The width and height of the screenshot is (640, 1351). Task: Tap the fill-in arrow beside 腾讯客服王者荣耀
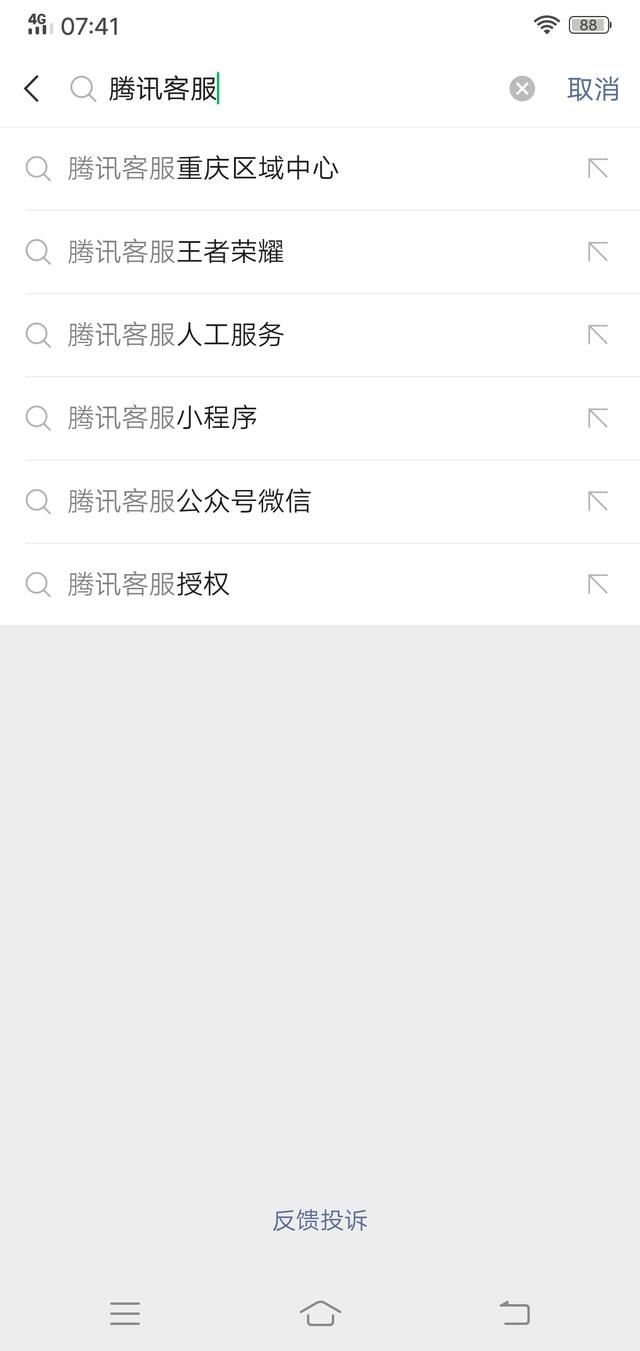[x=598, y=252]
